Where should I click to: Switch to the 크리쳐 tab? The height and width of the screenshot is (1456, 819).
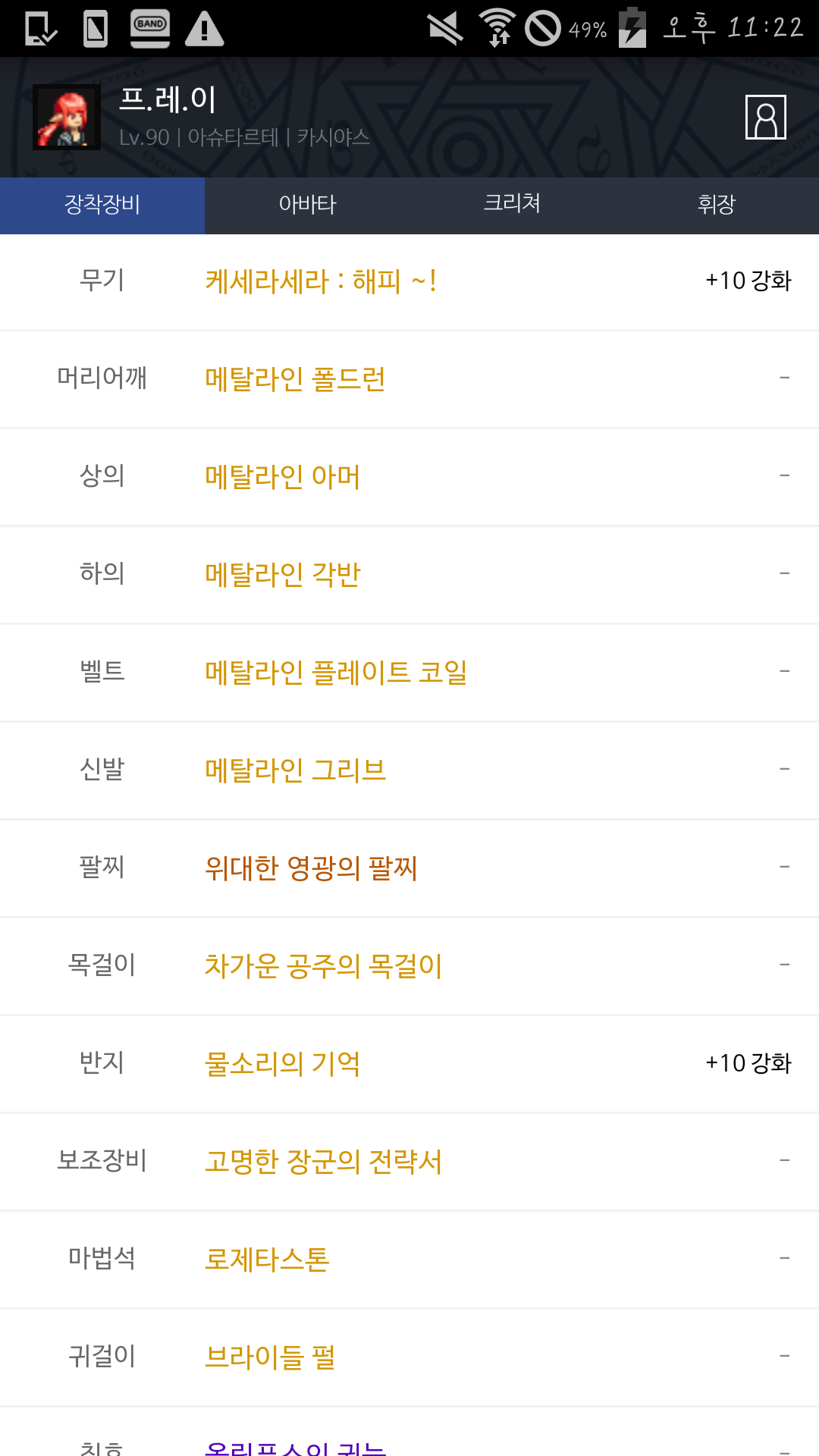coord(512,205)
